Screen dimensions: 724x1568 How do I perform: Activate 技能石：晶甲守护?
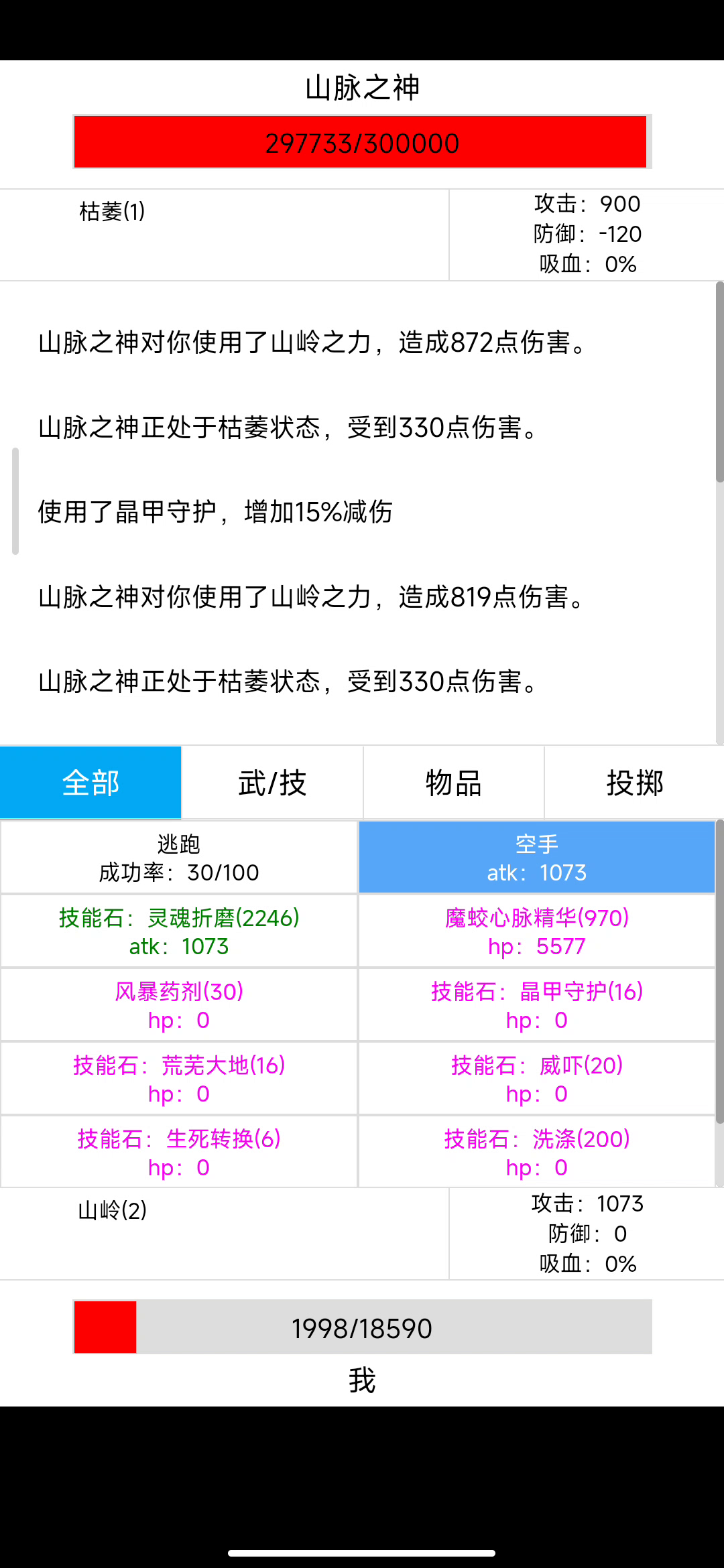tap(537, 1005)
